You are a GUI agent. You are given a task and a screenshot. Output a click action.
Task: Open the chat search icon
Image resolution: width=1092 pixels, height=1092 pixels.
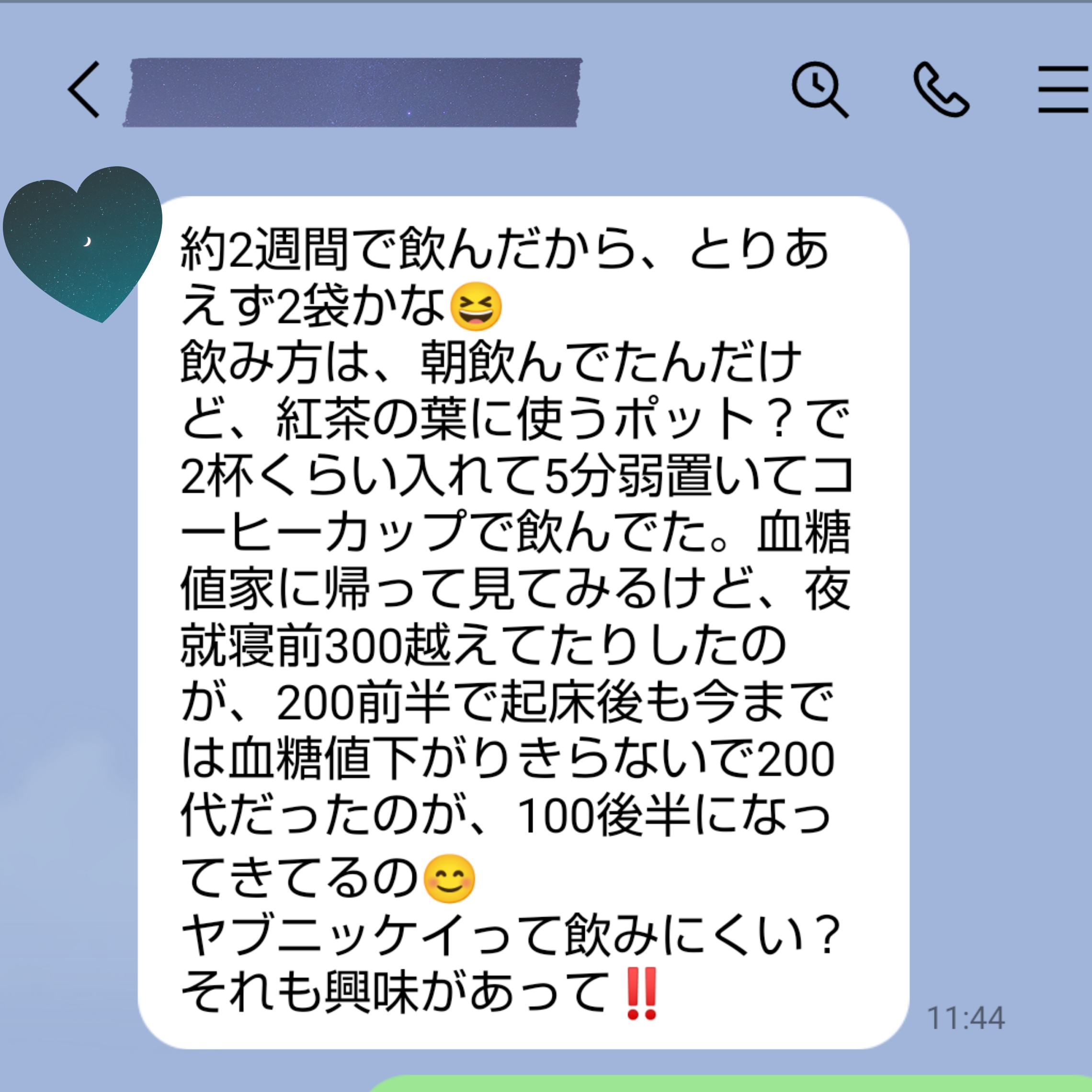pyautogui.click(x=819, y=89)
